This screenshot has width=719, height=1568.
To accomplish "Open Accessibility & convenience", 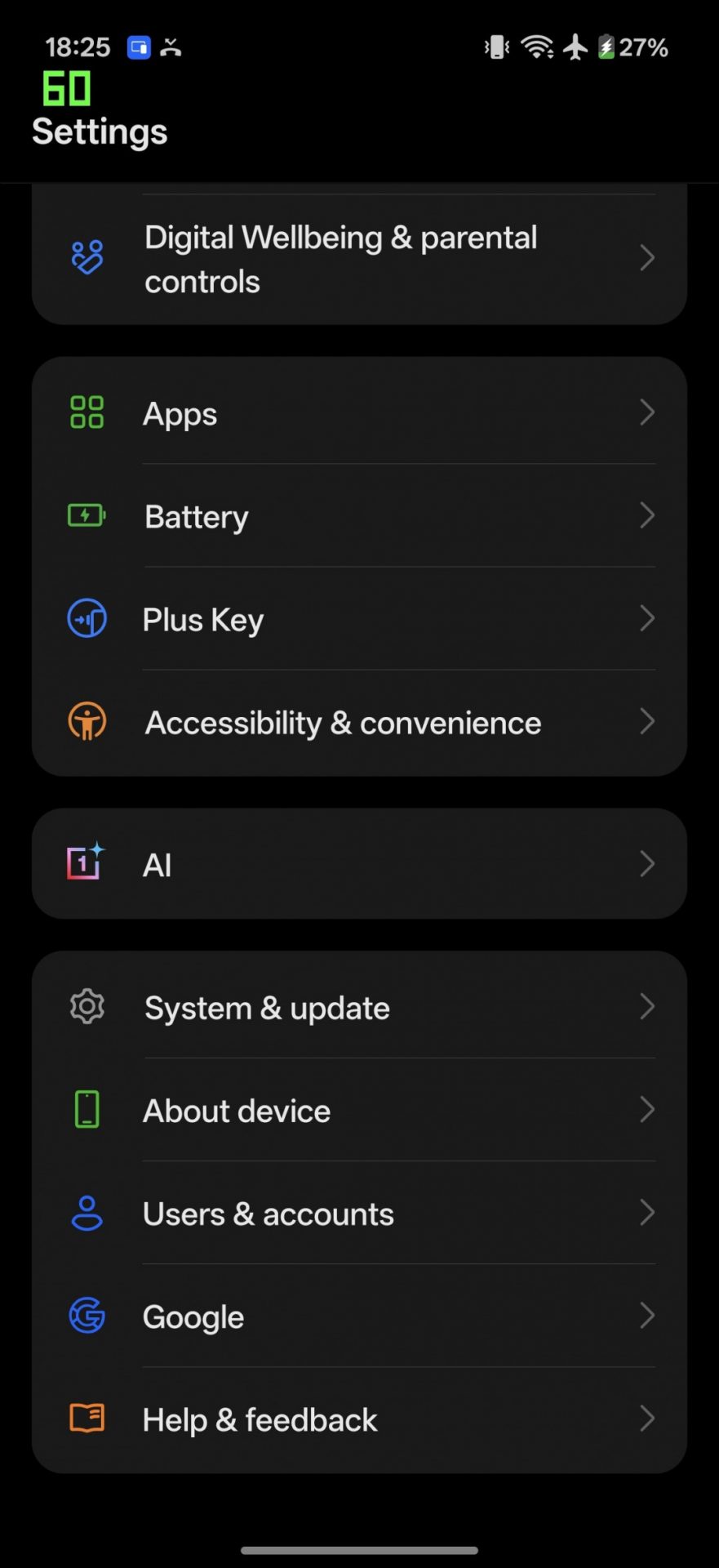I will coord(359,723).
